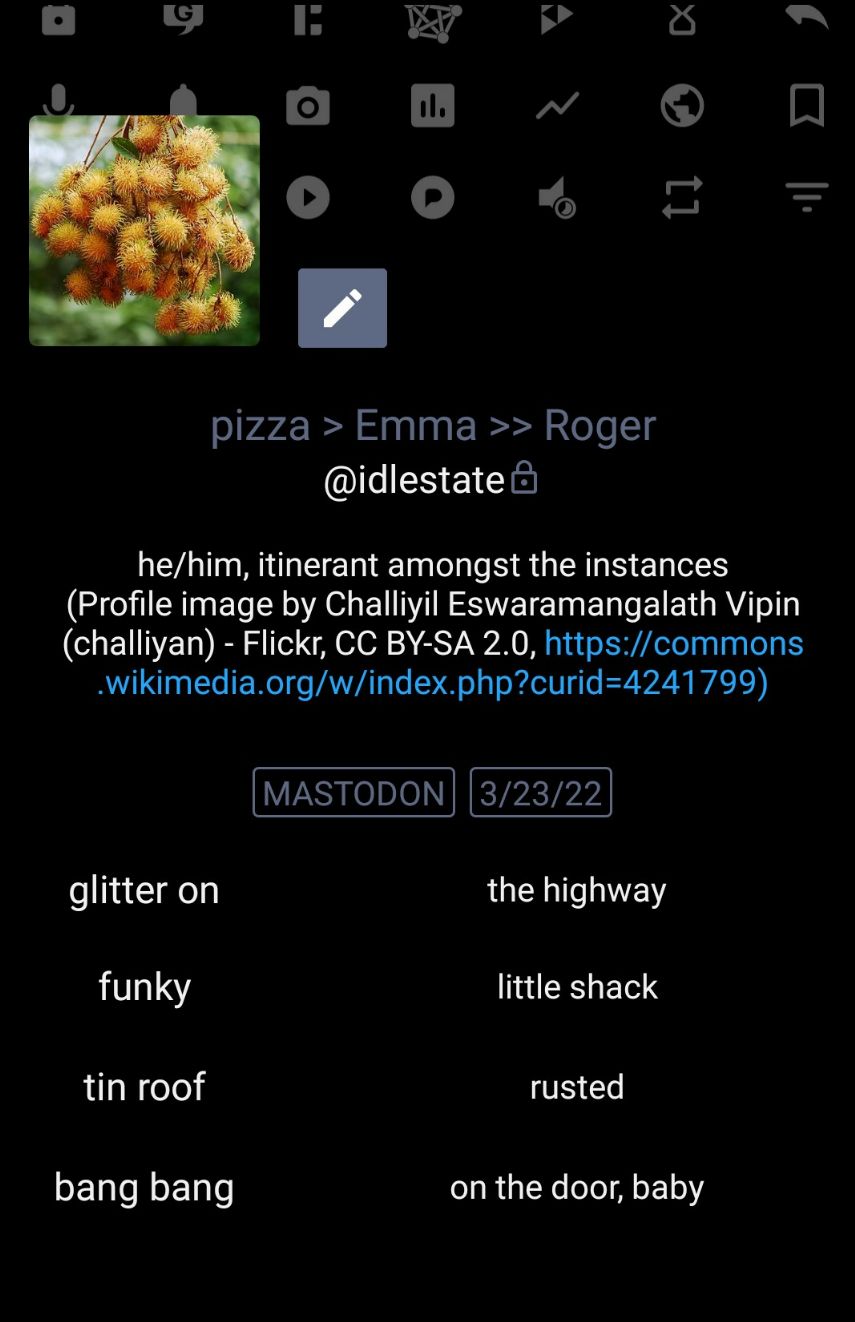This screenshot has height=1322, width=855.
Task: Select the boost/repeat arrows icon
Action: coord(682,197)
